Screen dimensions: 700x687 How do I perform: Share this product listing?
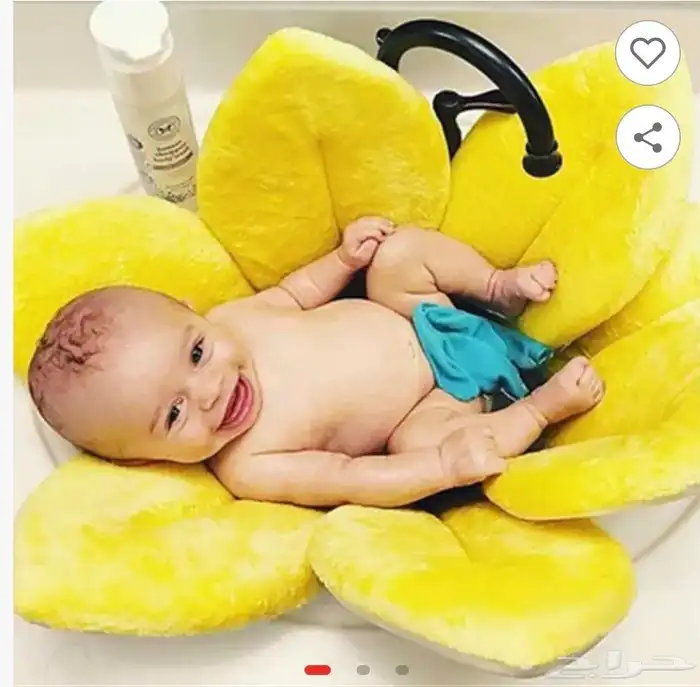[647, 137]
